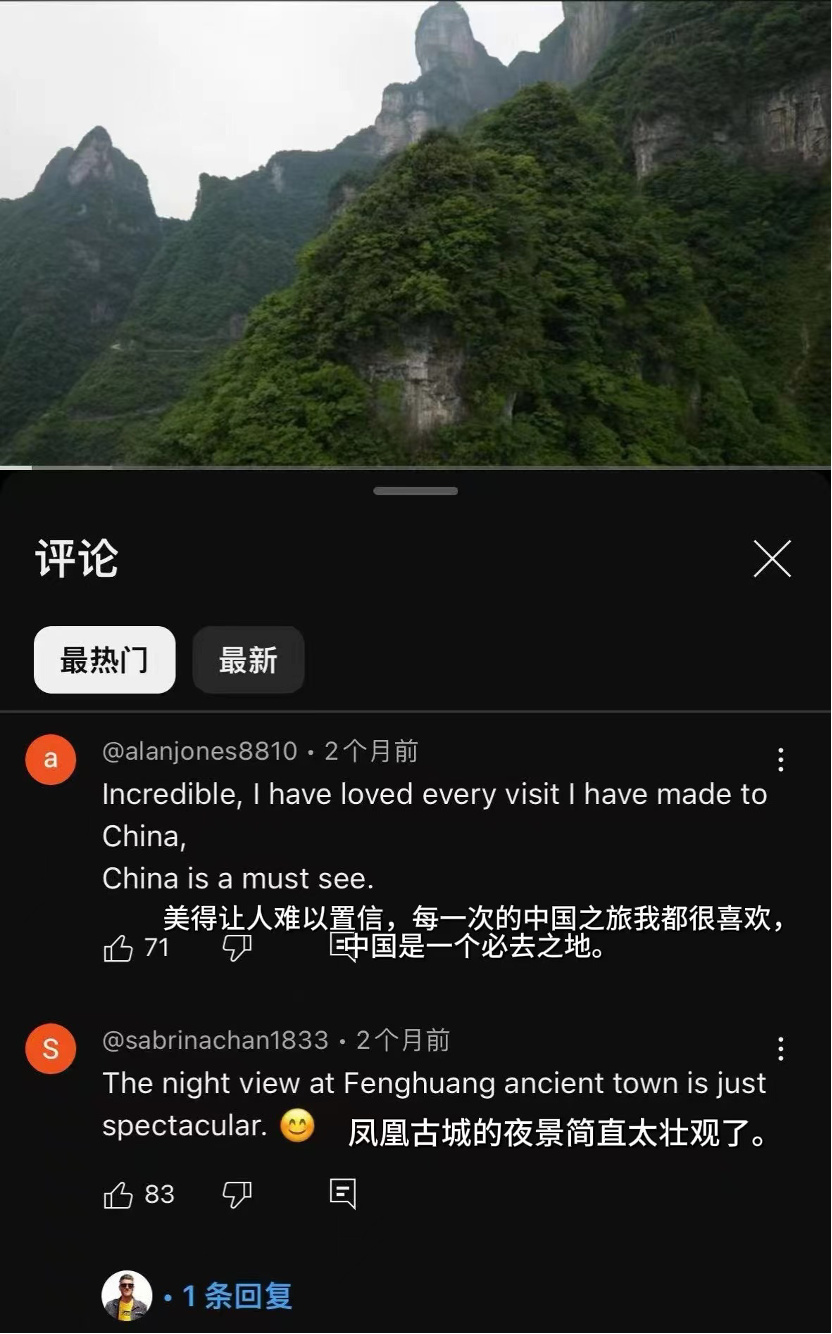This screenshot has height=1334, width=832.
Task: Open options menu for @sabrinachan1833's comment
Action: [x=781, y=1048]
